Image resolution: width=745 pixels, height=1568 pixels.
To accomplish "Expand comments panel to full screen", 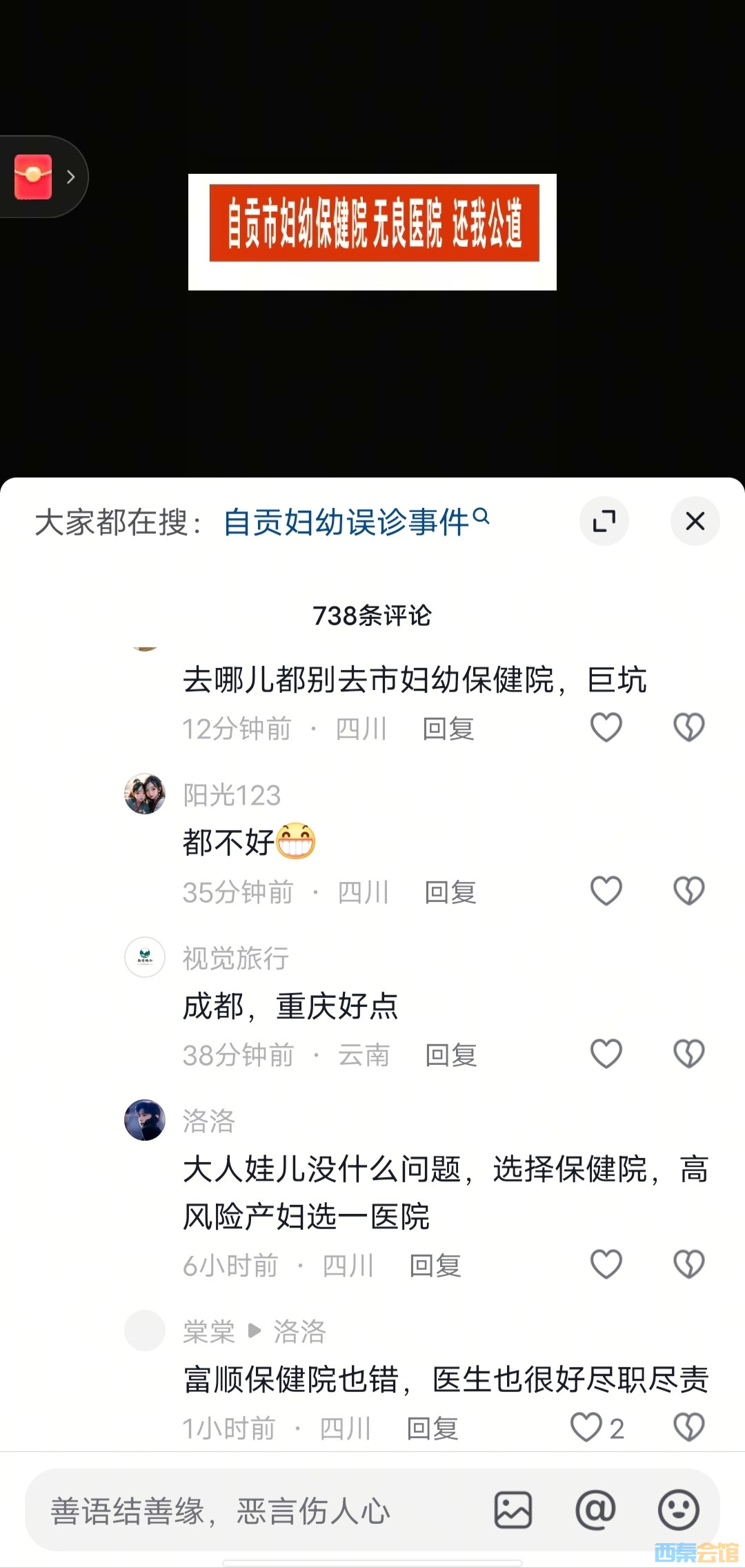I will (x=604, y=521).
